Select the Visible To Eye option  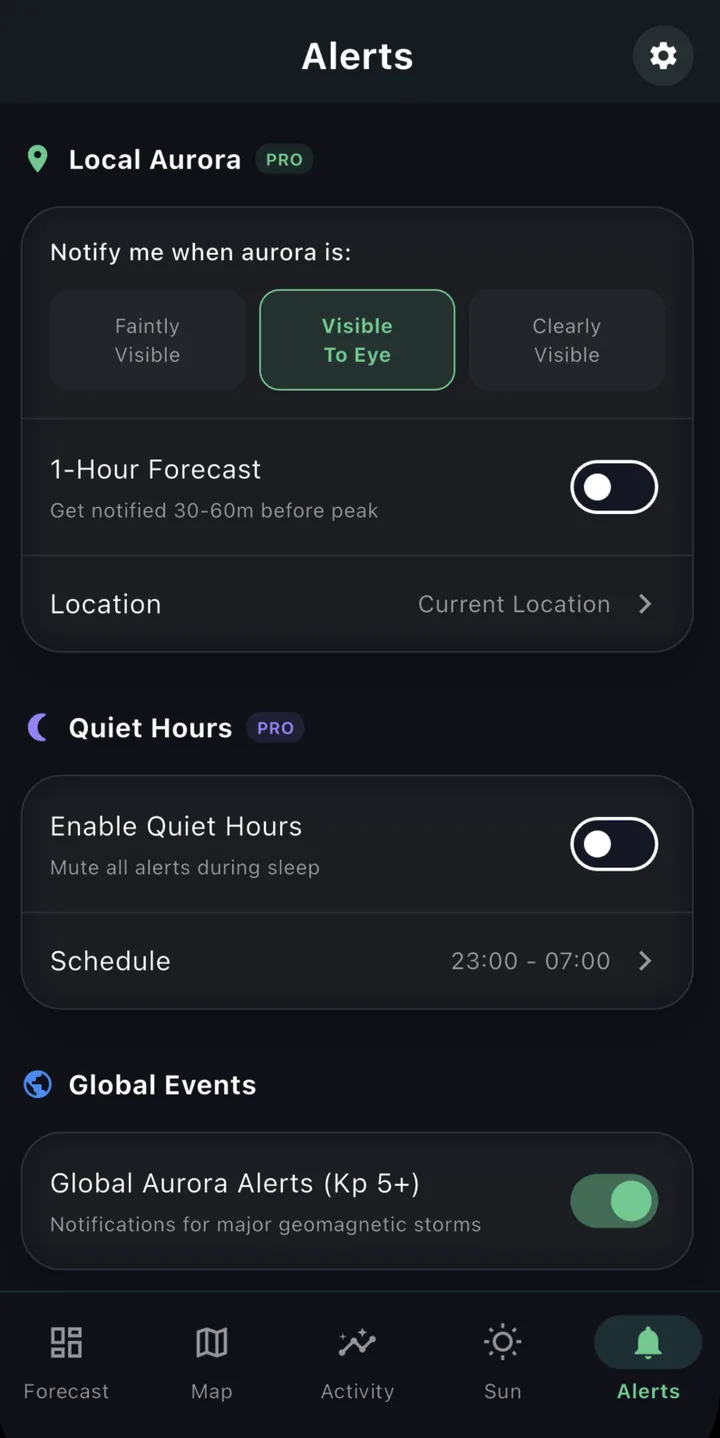pyautogui.click(x=357, y=340)
